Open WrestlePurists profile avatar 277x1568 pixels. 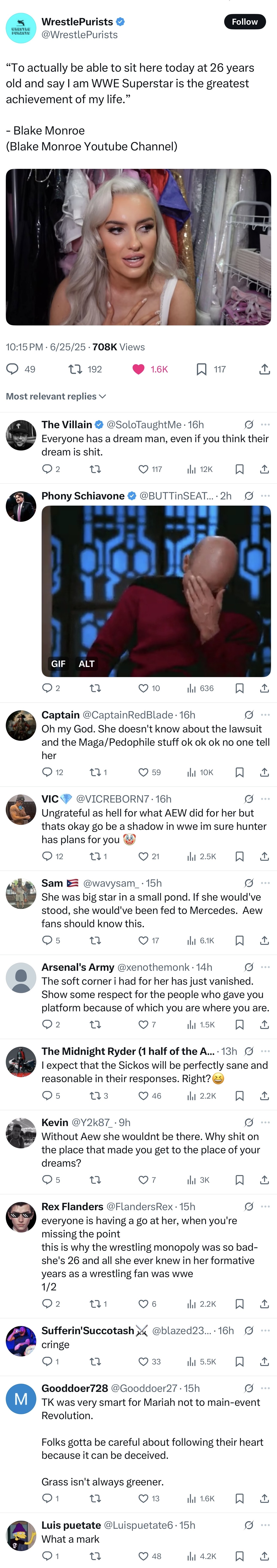pyautogui.click(x=21, y=28)
